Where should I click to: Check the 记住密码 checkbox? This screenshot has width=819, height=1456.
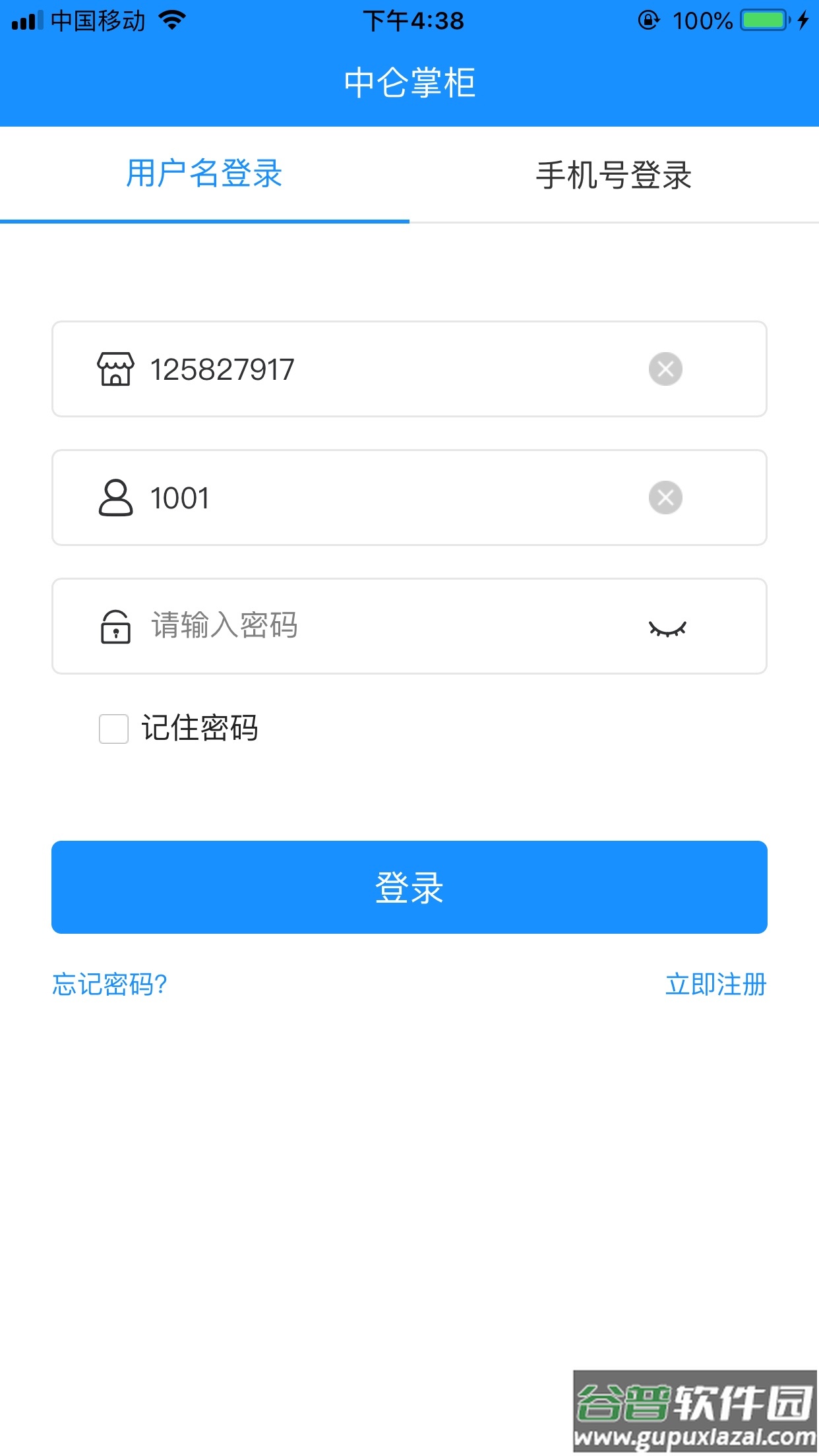[113, 729]
